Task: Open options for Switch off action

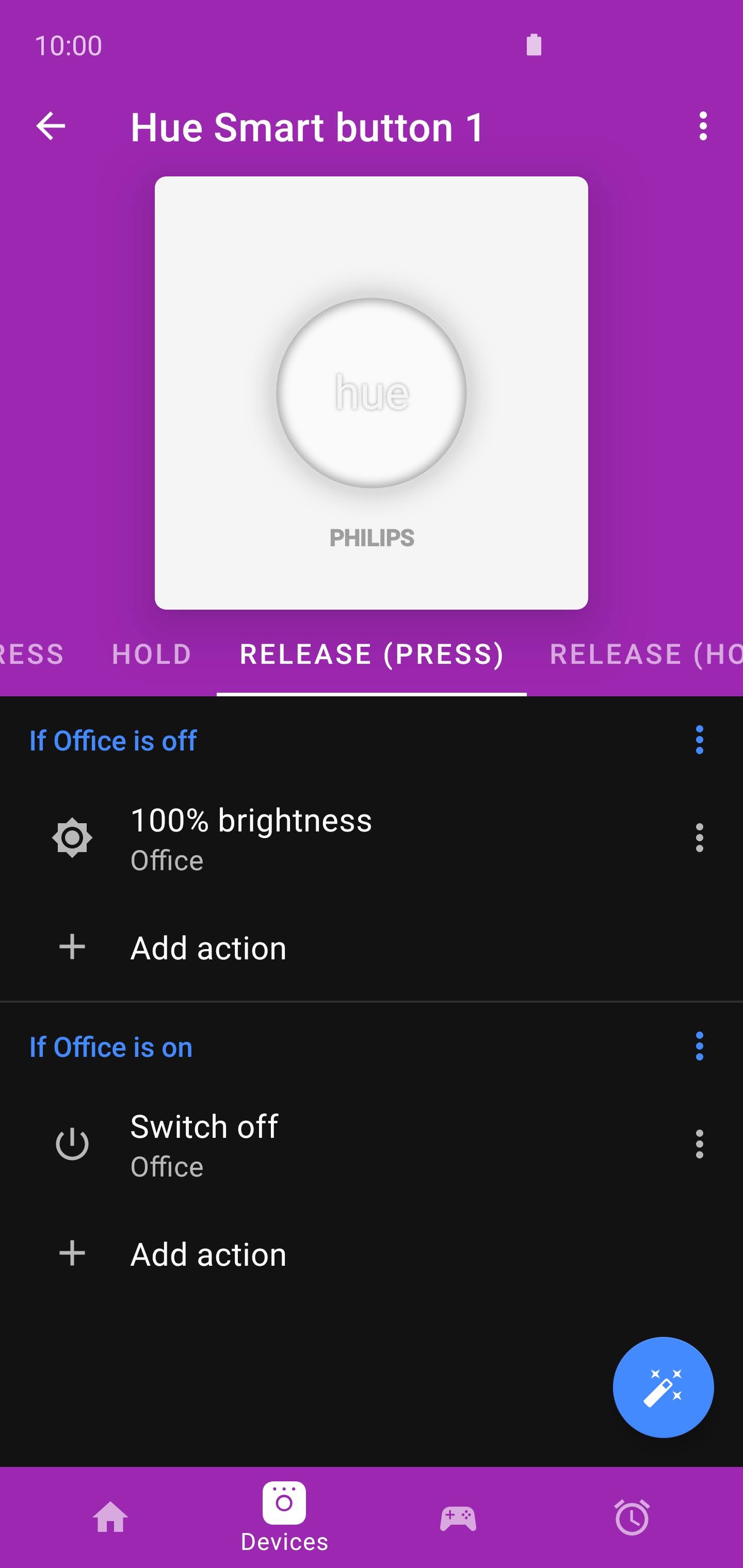Action: pyautogui.click(x=699, y=1144)
